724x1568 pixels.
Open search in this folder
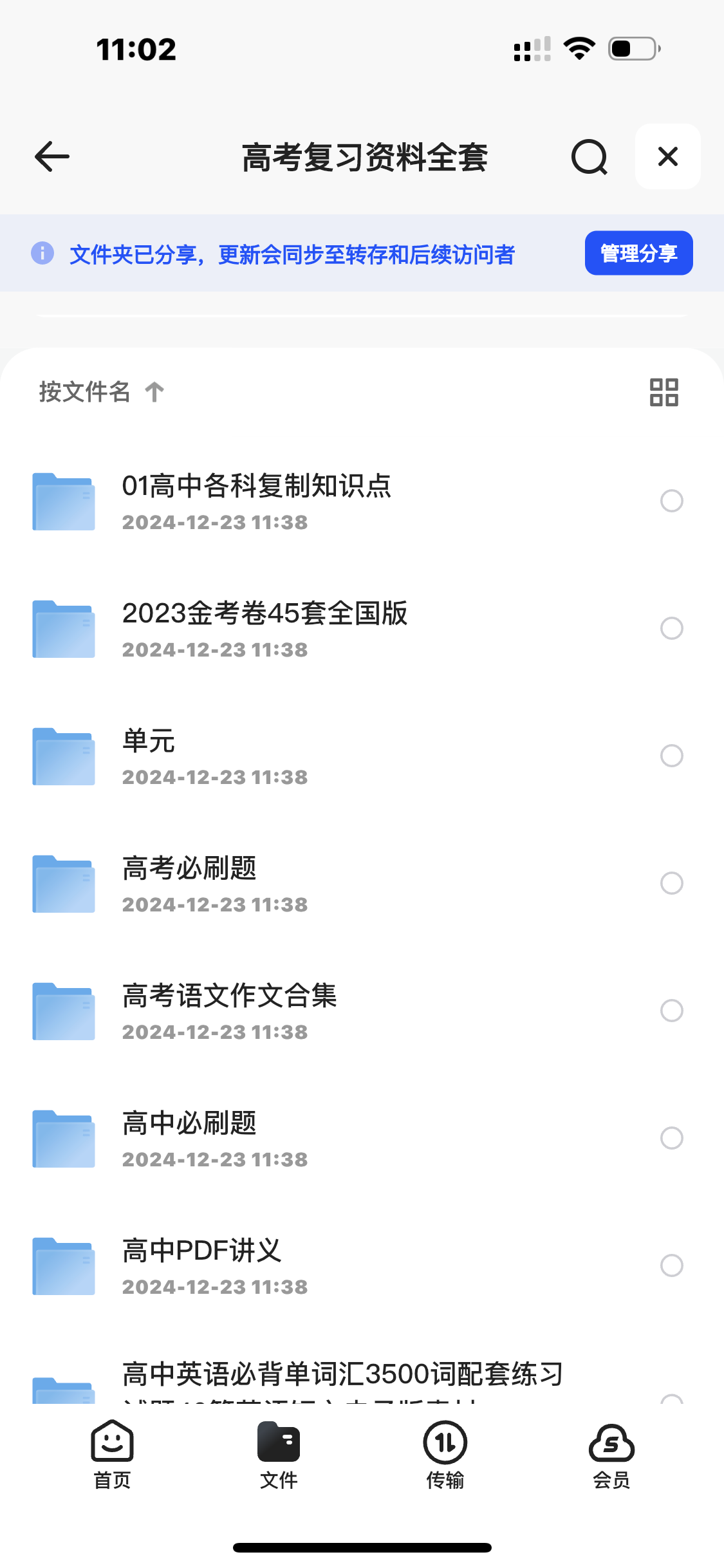(x=589, y=157)
